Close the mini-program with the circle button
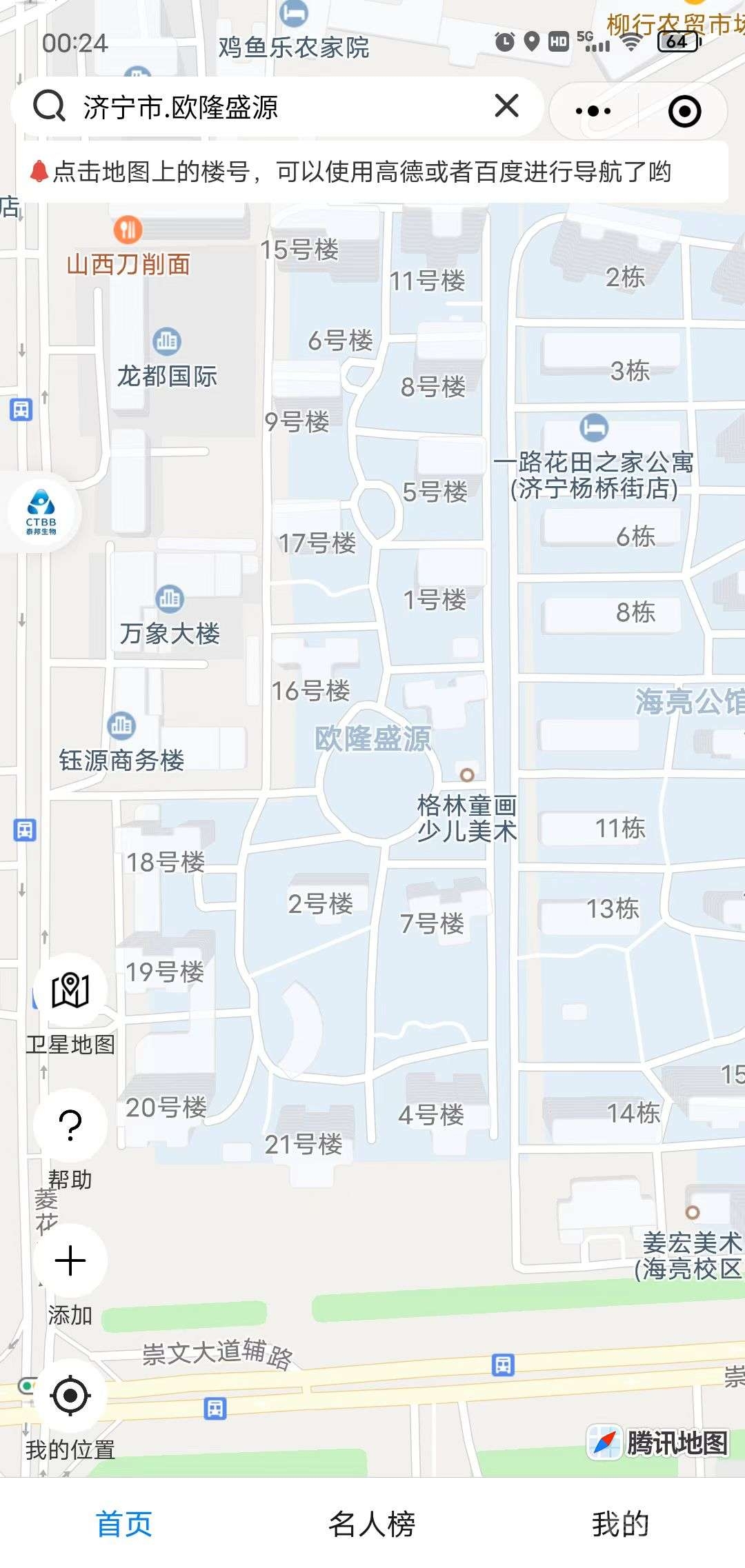Screen dimensions: 745x1568 point(684,111)
